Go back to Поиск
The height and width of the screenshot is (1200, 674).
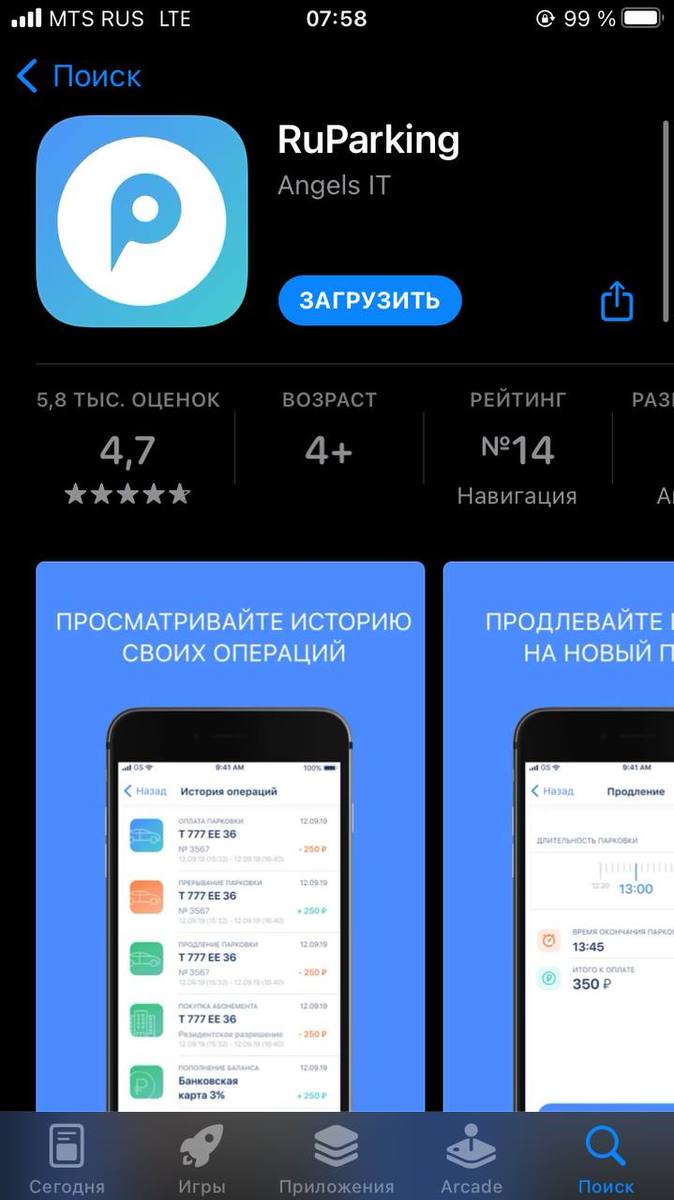click(80, 76)
